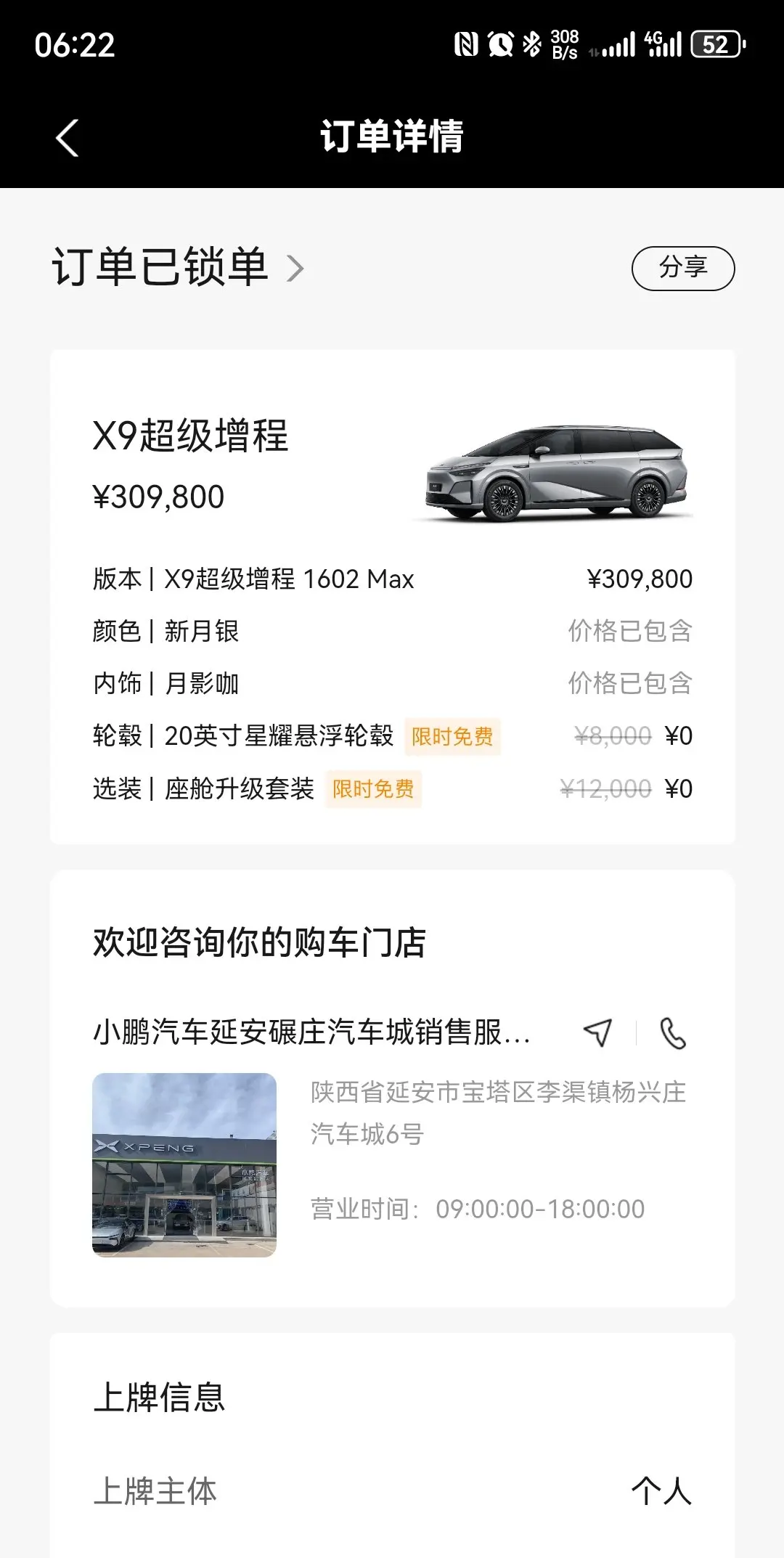Open the Xpeng store photo
The height and width of the screenshot is (1558, 784).
point(184,1164)
